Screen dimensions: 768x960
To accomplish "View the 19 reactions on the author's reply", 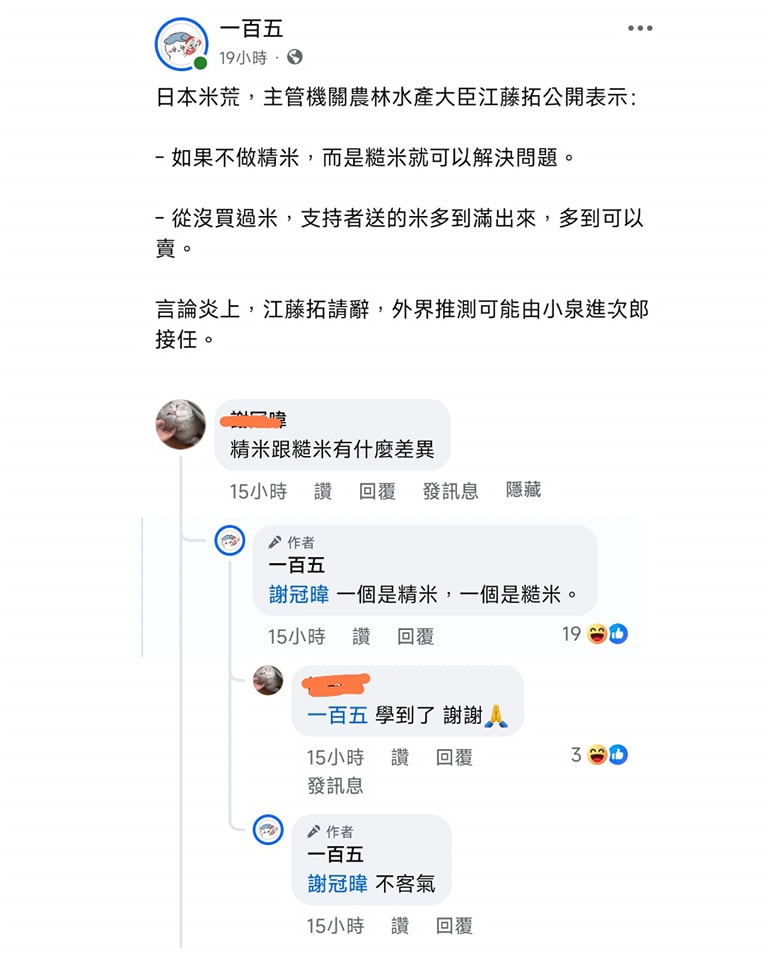I will (596, 634).
